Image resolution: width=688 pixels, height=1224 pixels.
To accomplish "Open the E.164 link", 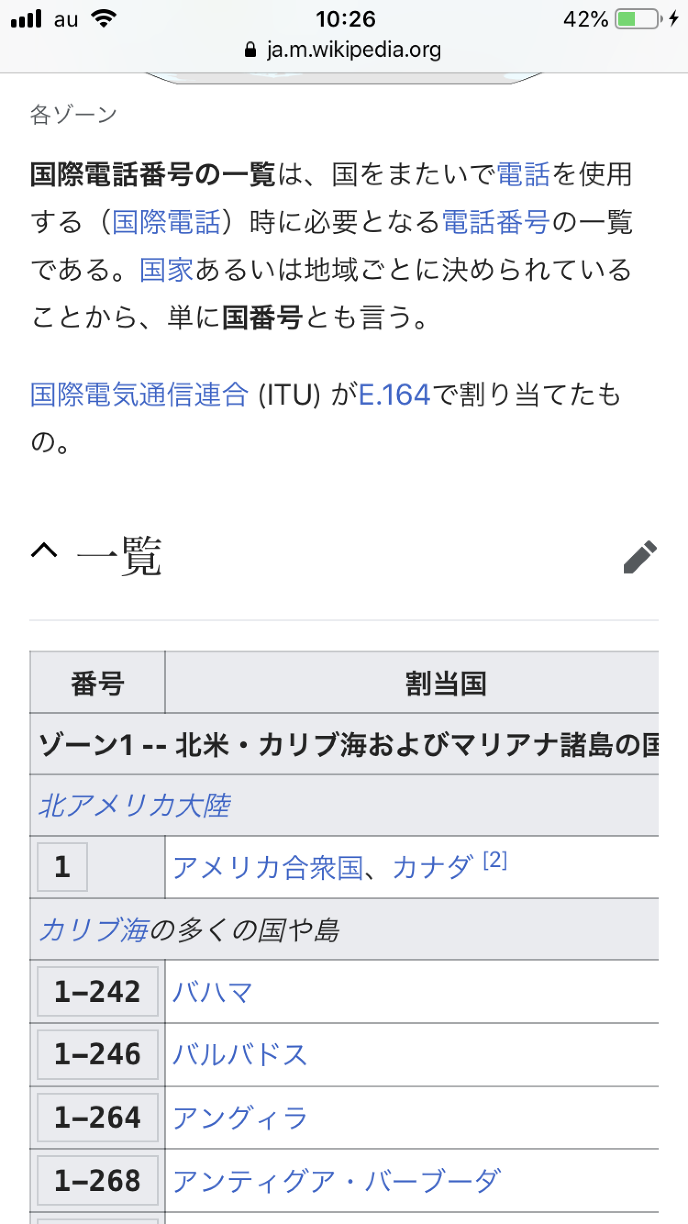I will pos(394,395).
